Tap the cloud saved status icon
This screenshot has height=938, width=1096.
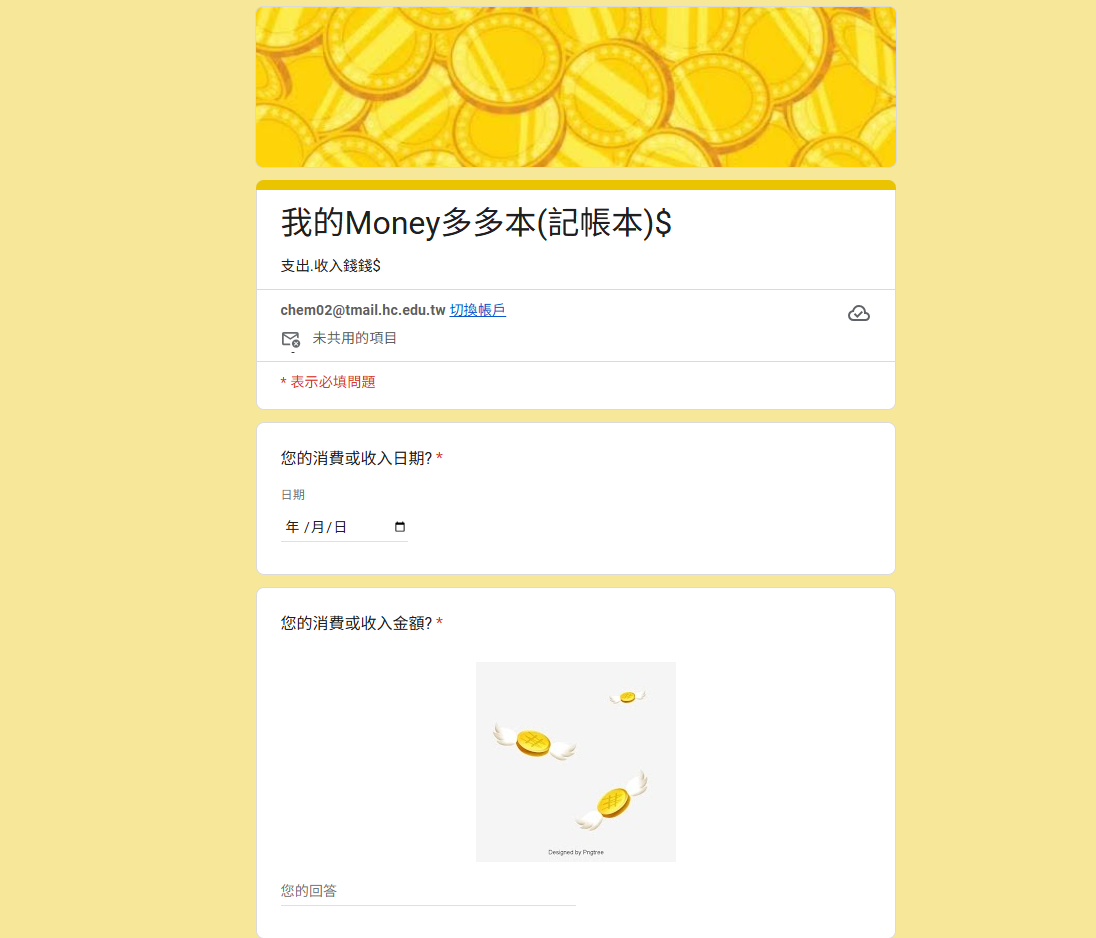coord(858,314)
